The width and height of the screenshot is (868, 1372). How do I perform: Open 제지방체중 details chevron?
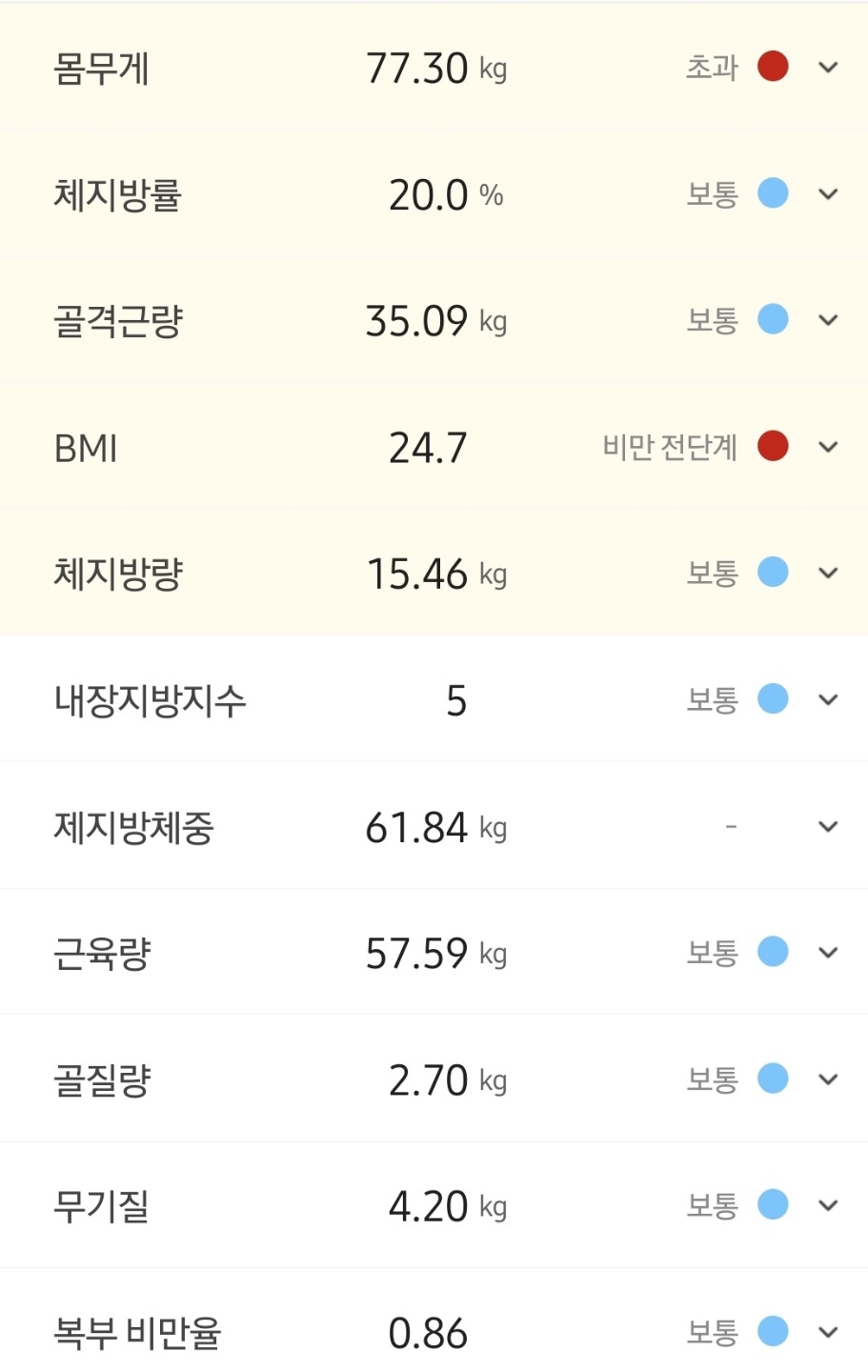click(828, 826)
